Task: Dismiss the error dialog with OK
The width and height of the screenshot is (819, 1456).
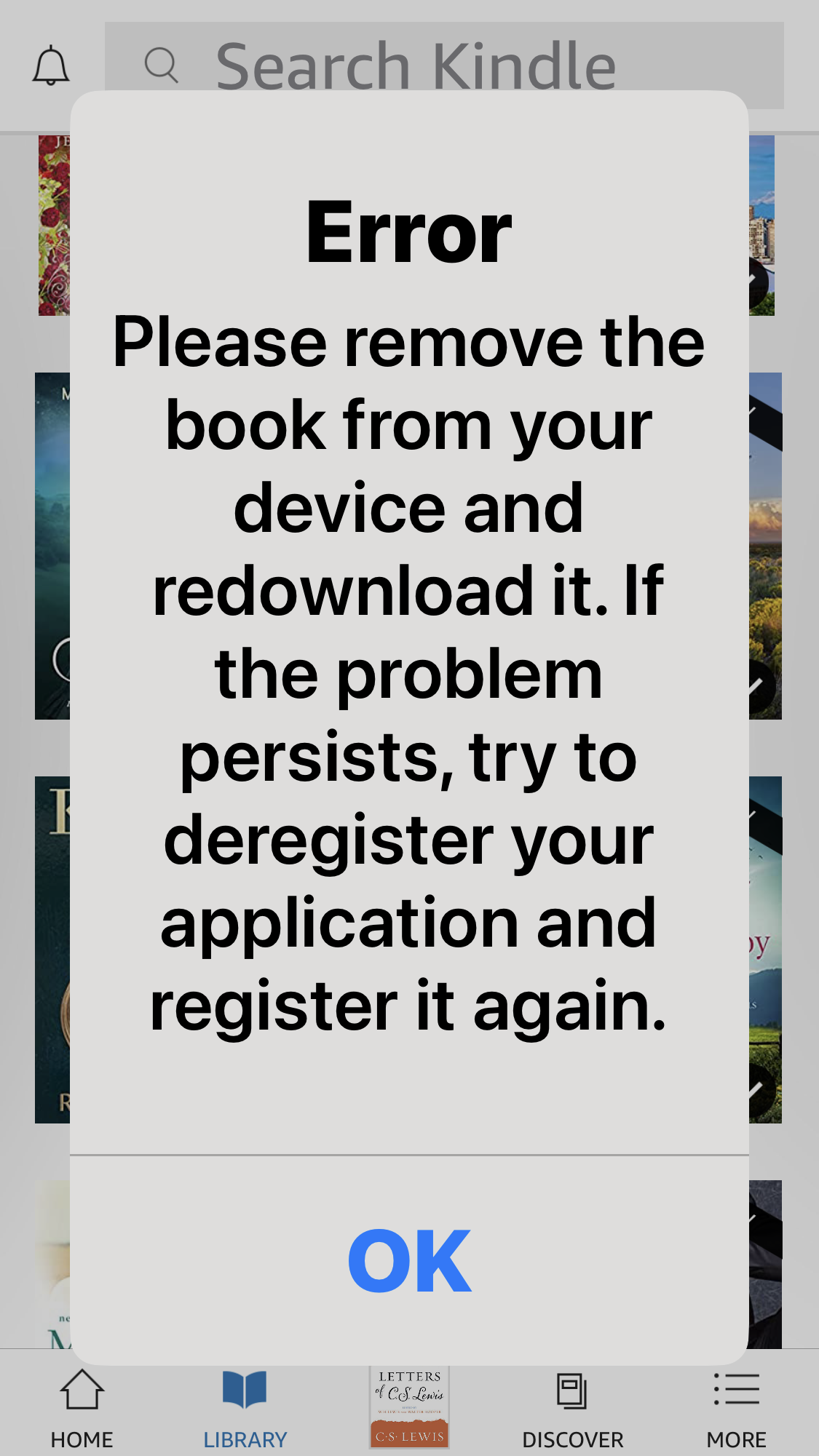Action: pos(409,1260)
